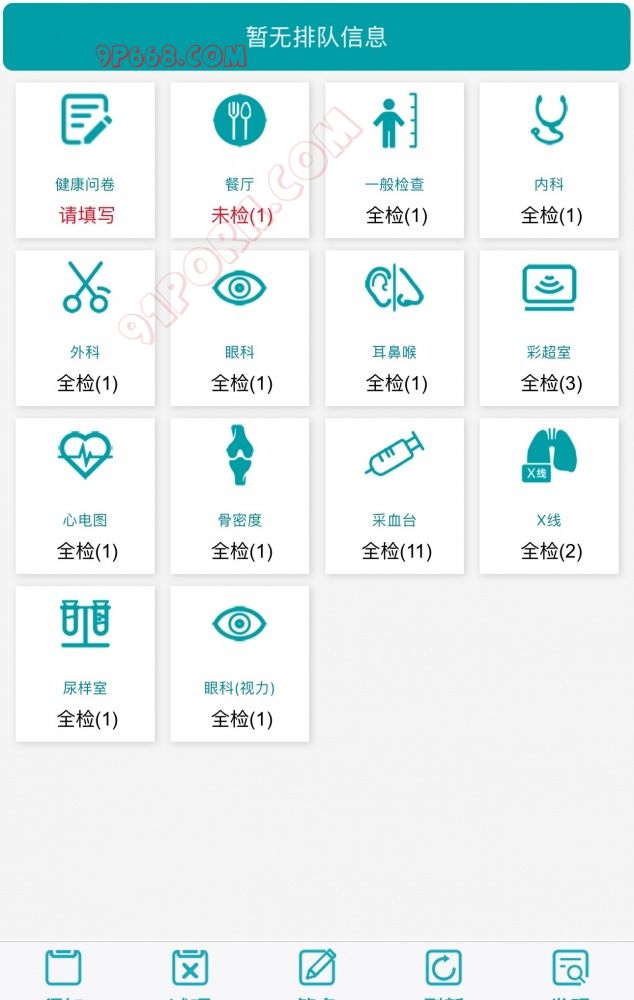Open the 健康问卷 health questionnaire tile
The image size is (634, 1000).
[85, 160]
